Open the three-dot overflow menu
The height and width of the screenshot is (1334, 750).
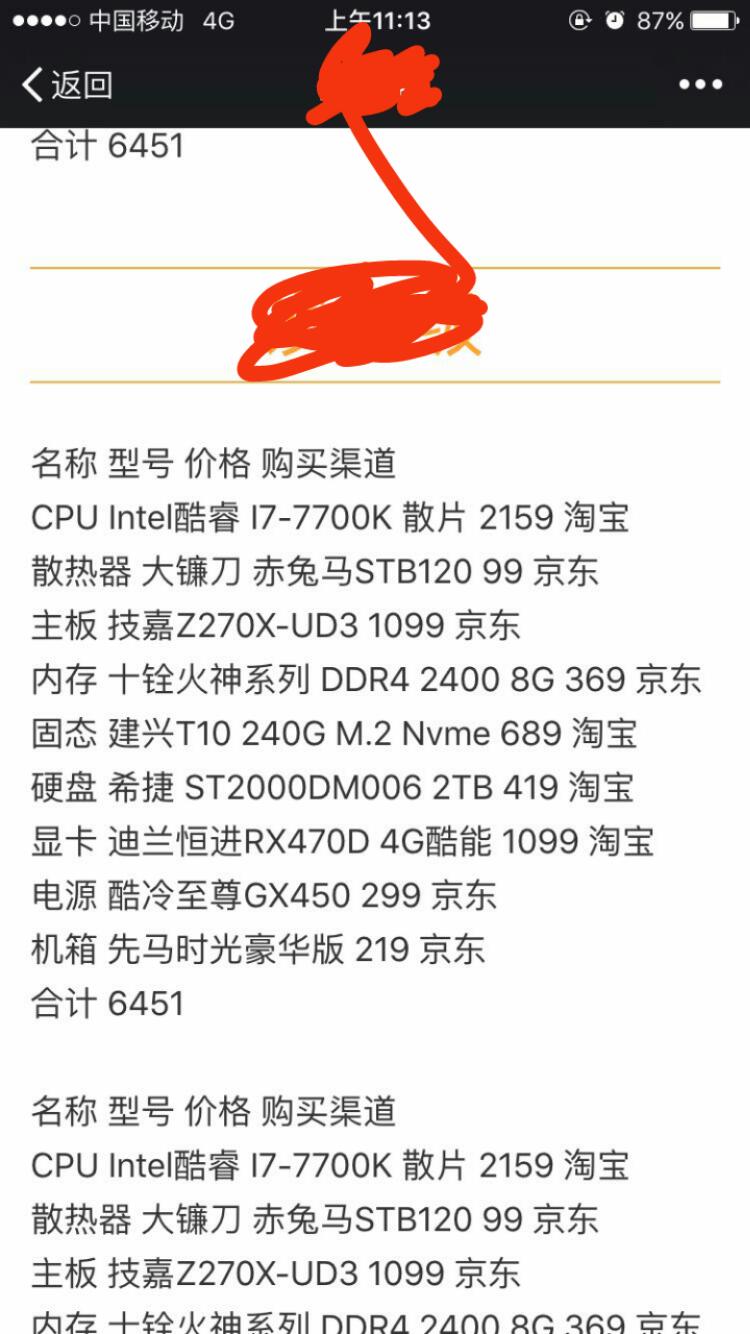point(700,85)
